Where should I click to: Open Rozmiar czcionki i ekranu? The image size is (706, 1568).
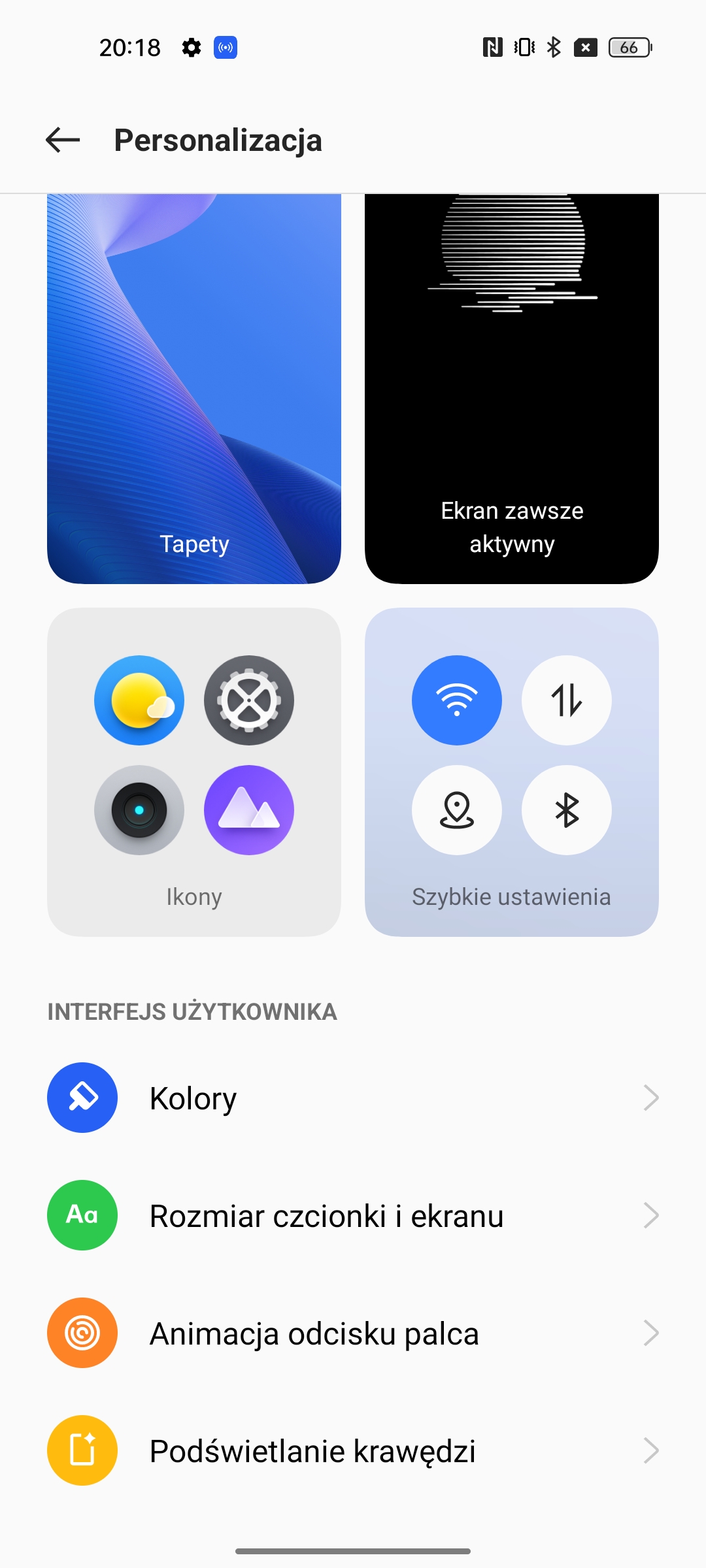click(353, 1216)
